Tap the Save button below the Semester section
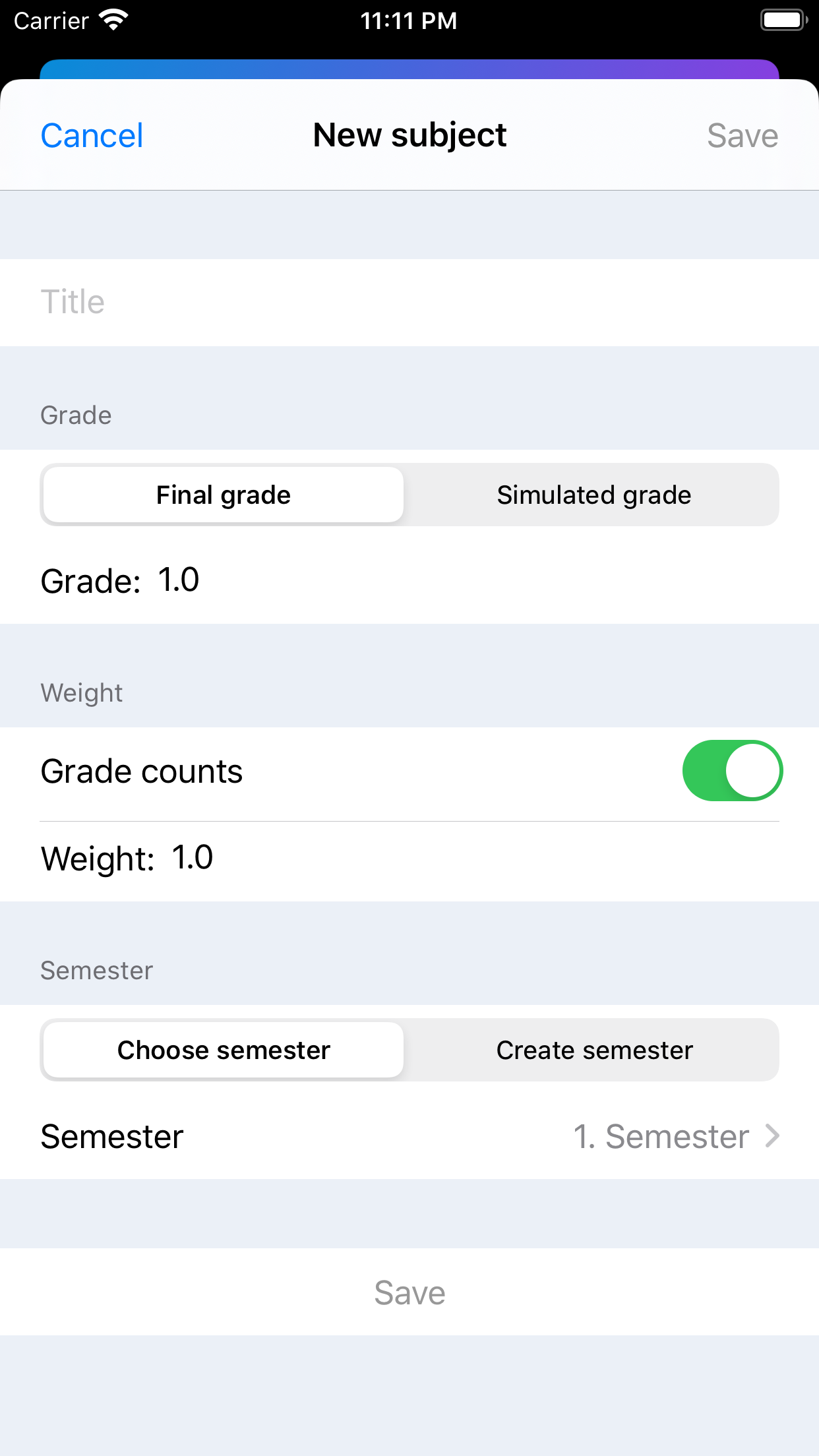This screenshot has height=1456, width=819. (409, 1292)
